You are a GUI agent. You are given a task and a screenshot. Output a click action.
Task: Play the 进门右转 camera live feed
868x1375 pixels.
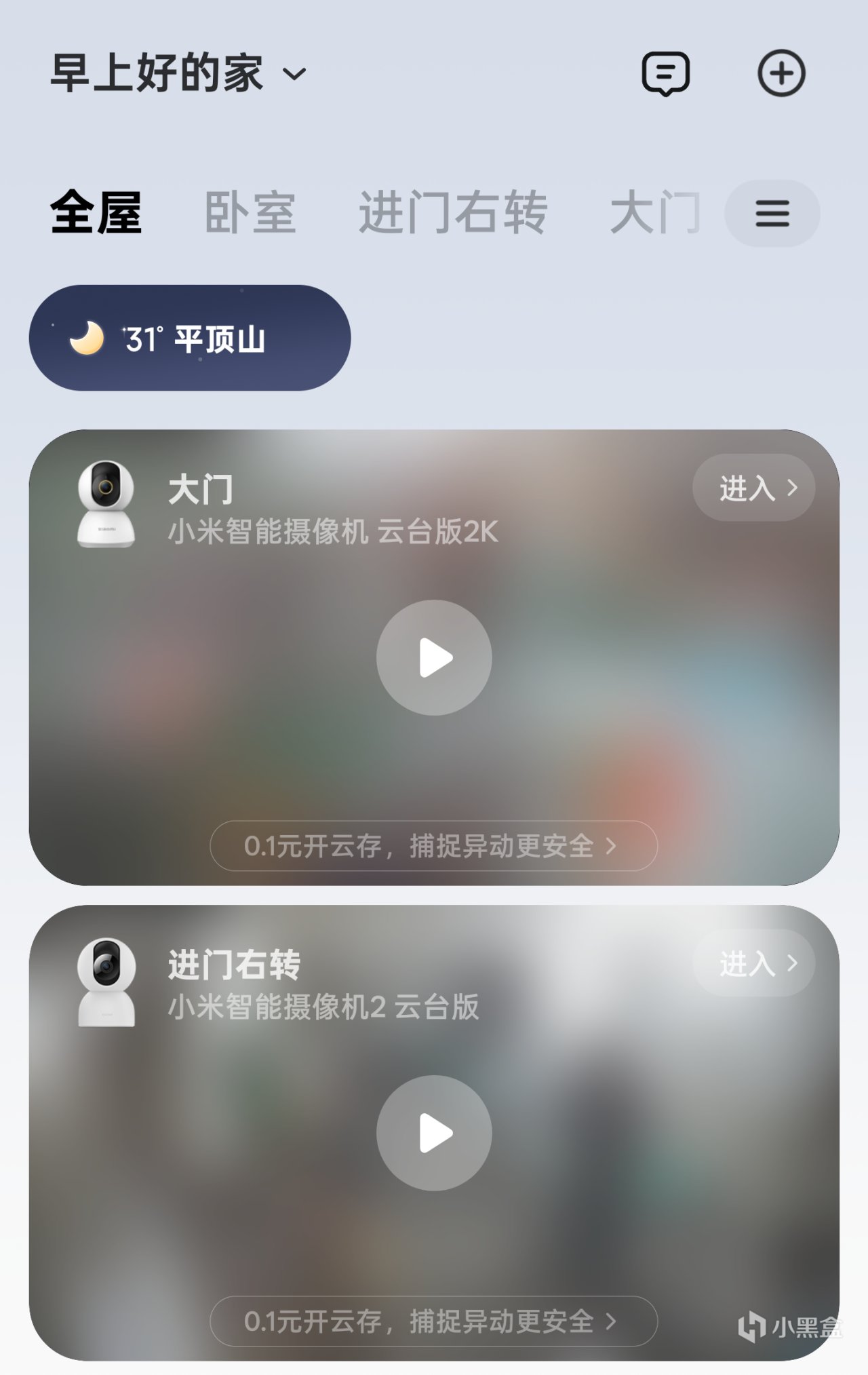[434, 1133]
